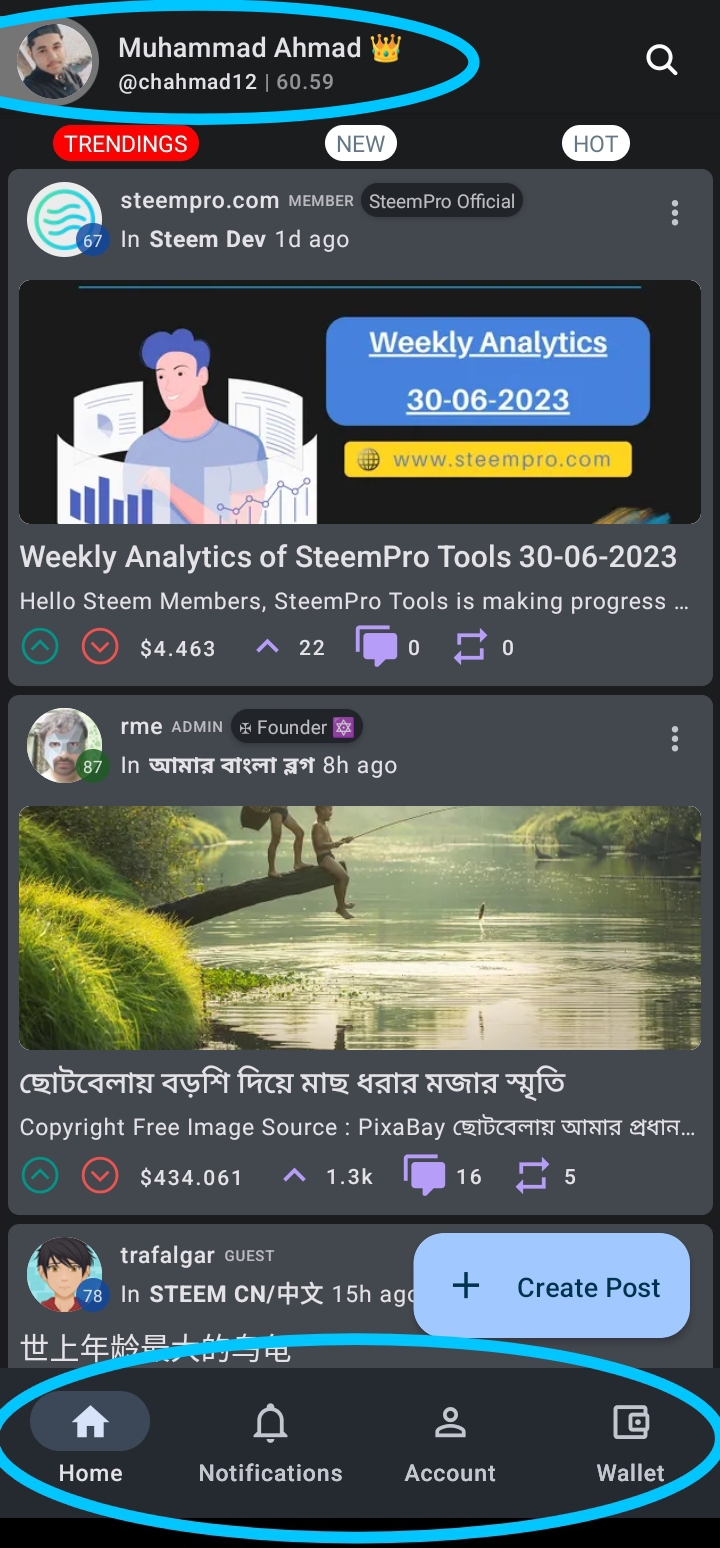This screenshot has width=720, height=1548.
Task: Open the Wallet tab
Action: (x=631, y=1443)
